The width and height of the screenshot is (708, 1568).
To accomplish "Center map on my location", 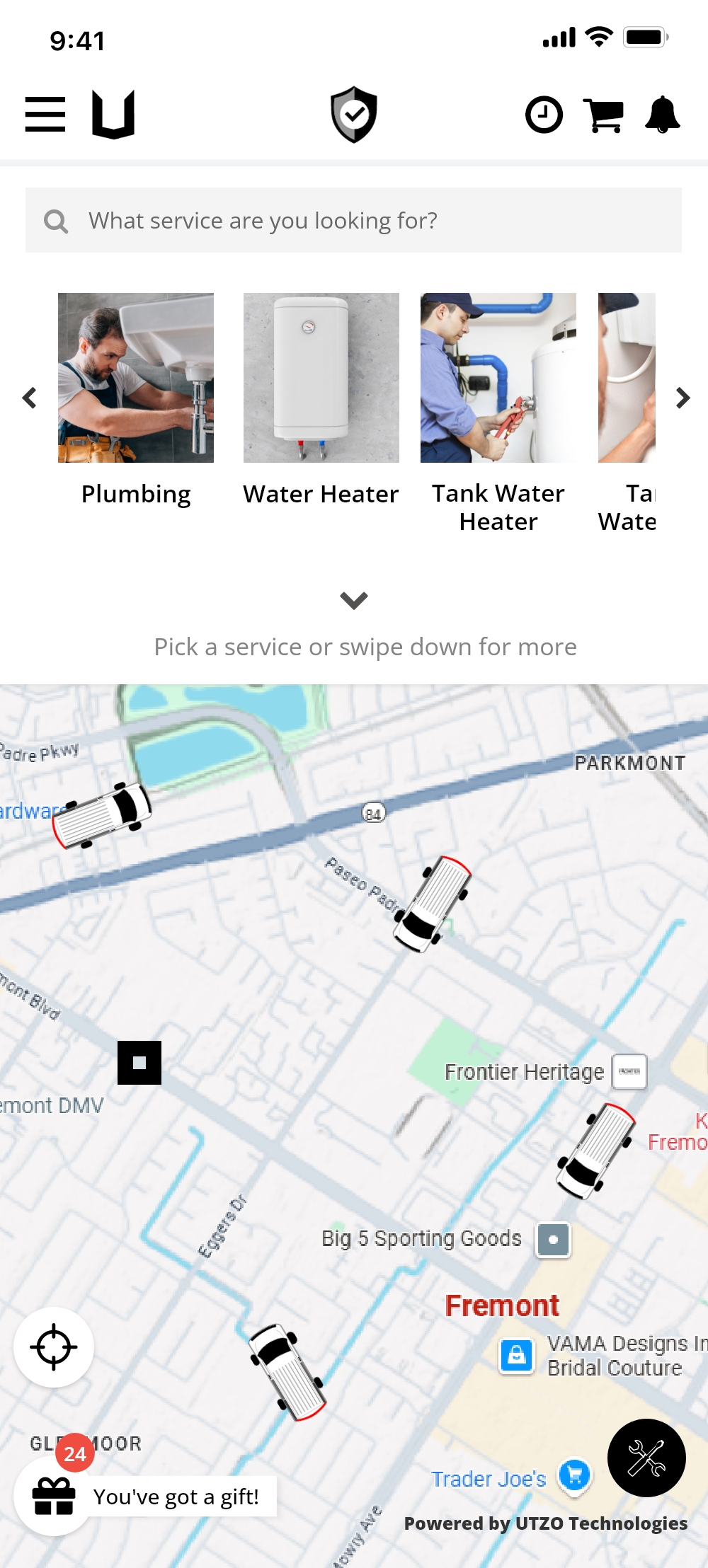I will (x=54, y=1347).
